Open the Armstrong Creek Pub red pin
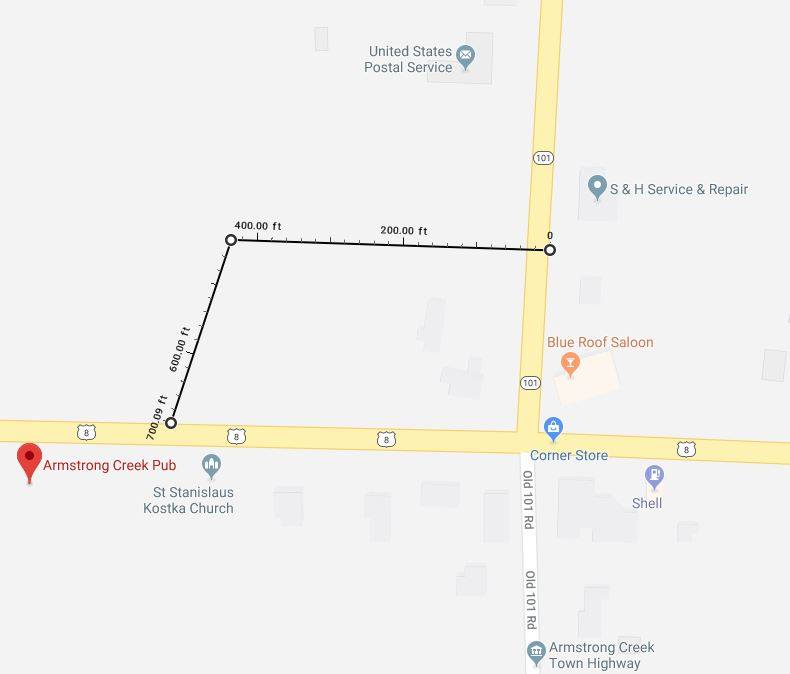Image resolution: width=790 pixels, height=674 pixels. tap(30, 462)
